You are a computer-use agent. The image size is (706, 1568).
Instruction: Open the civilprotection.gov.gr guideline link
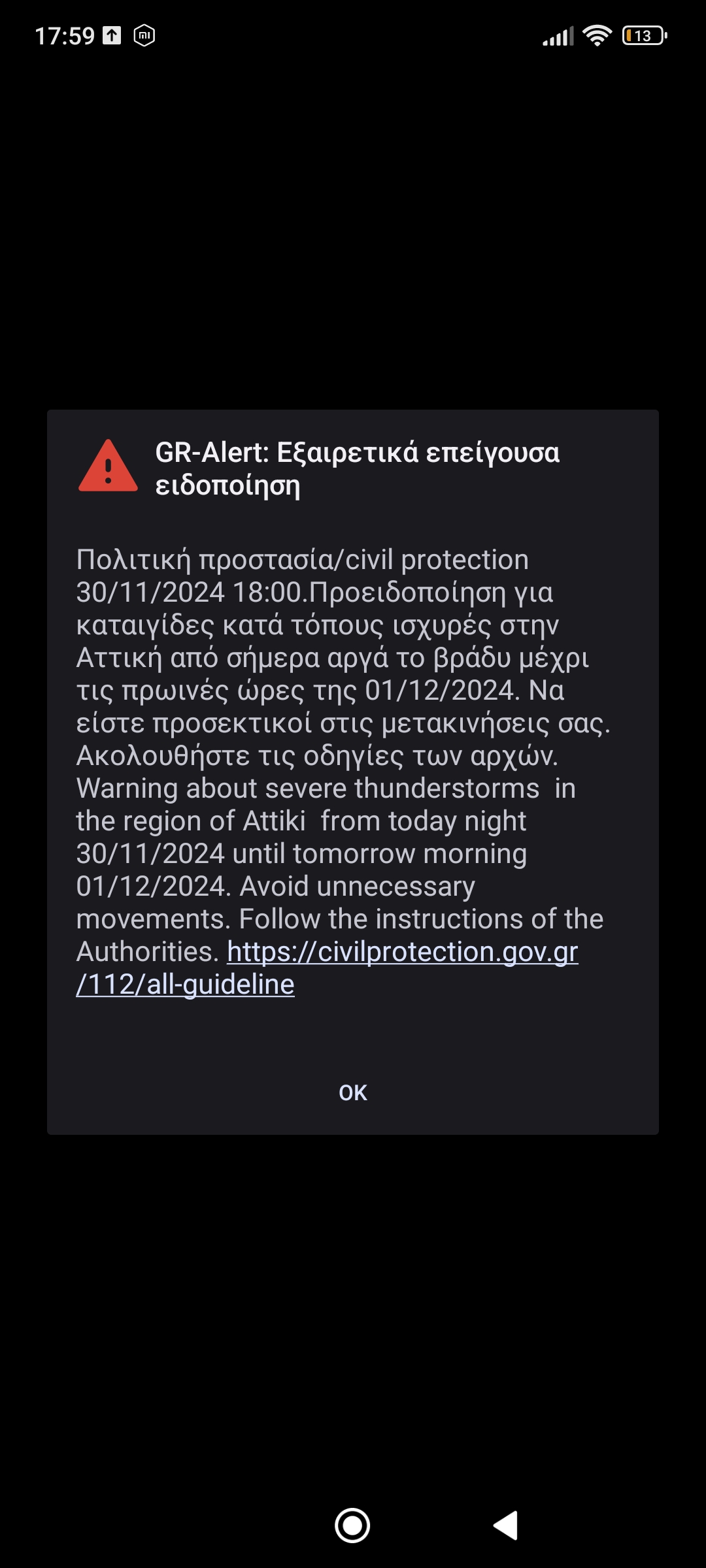point(402,952)
